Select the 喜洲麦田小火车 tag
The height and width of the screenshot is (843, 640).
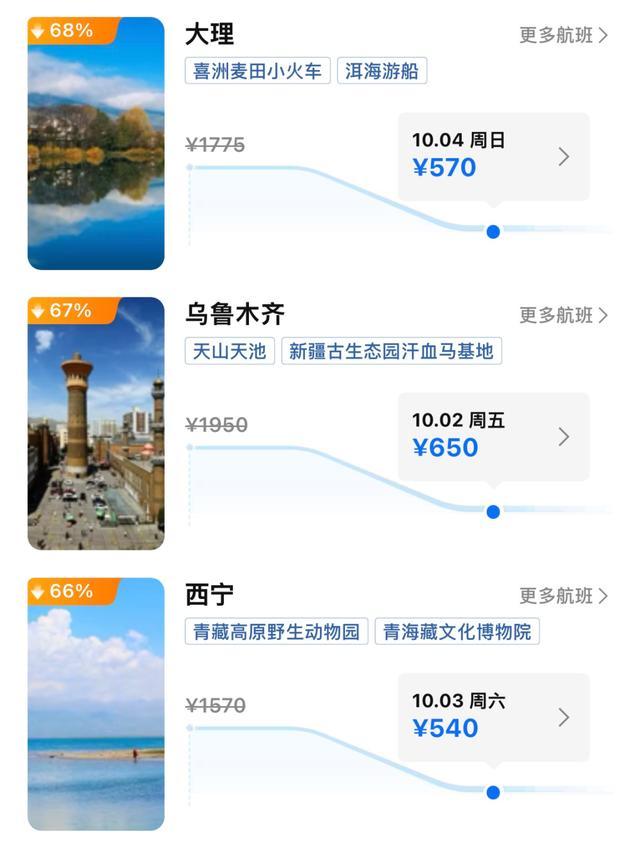click(258, 71)
